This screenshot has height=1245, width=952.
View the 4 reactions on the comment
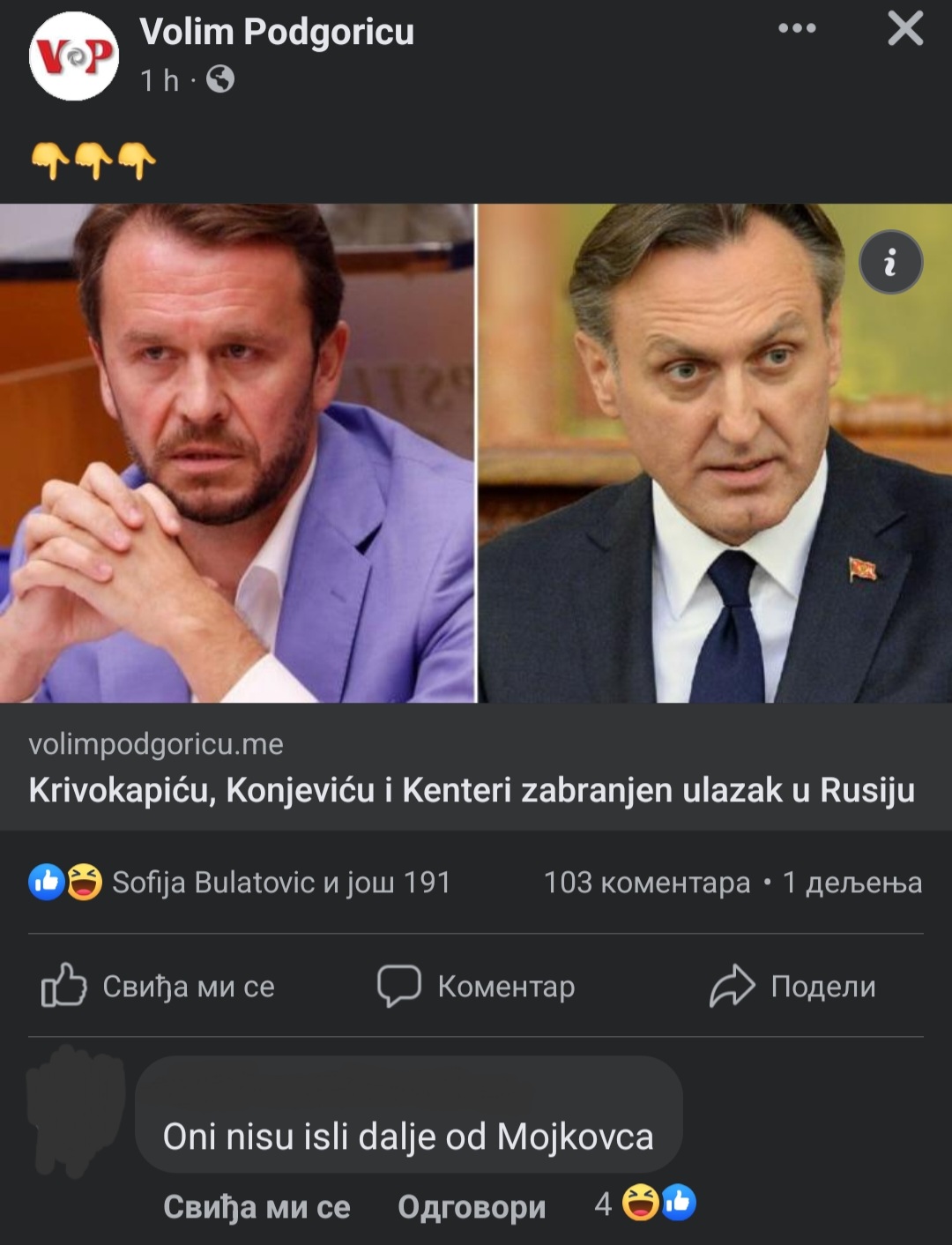(x=645, y=1204)
